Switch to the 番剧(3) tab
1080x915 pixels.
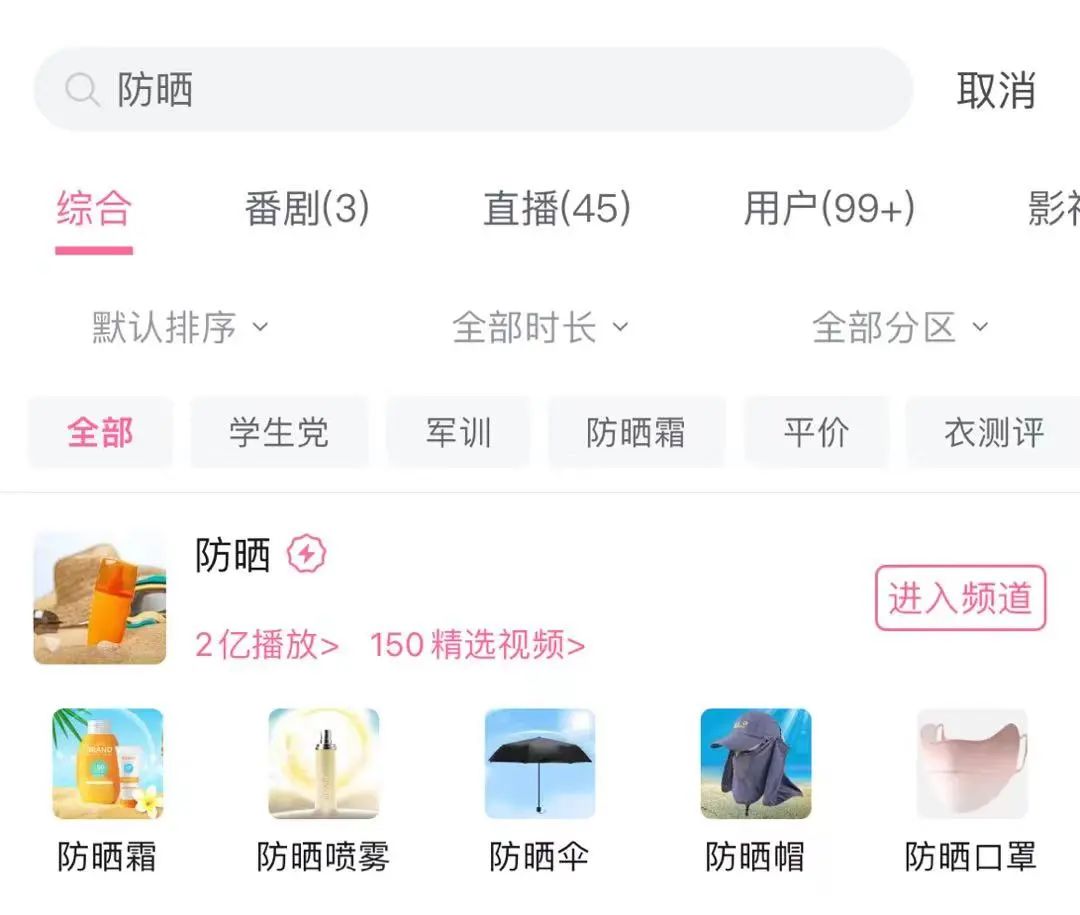point(307,209)
